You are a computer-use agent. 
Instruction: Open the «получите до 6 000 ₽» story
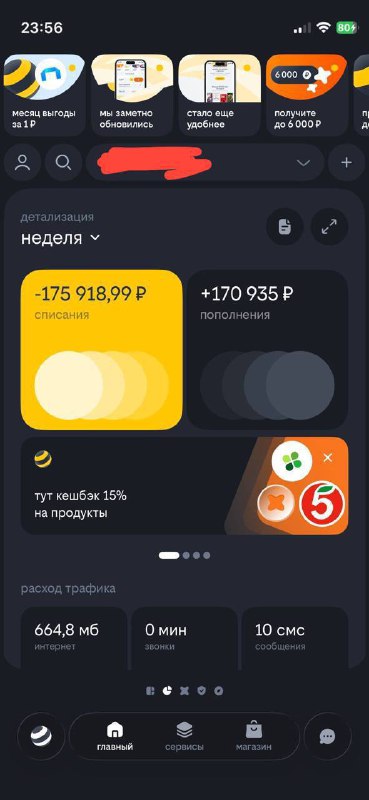pyautogui.click(x=307, y=94)
